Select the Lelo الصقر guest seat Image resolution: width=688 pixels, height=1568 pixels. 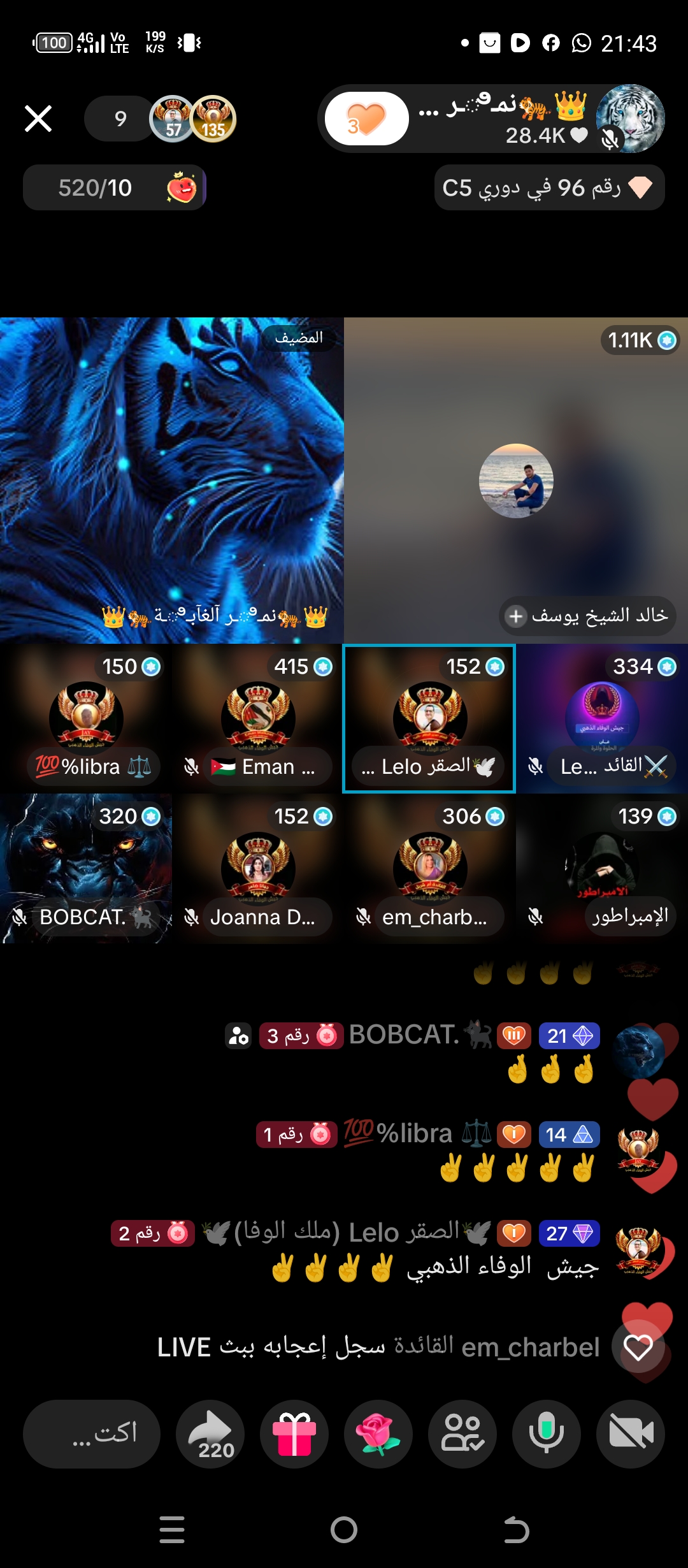coord(429,719)
